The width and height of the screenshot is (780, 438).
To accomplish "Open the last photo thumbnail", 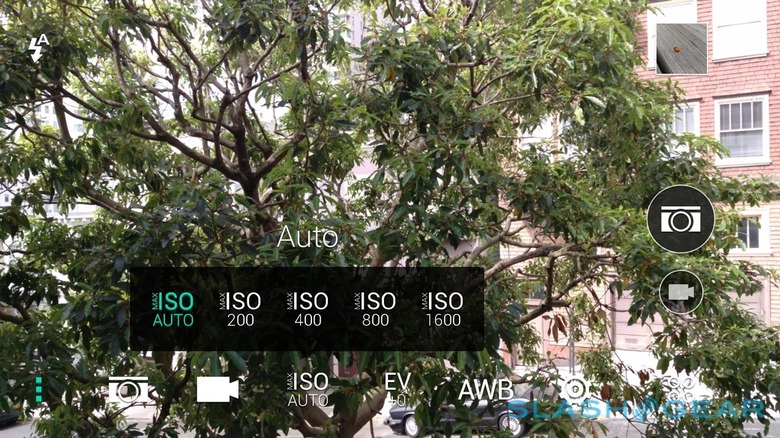I will pyautogui.click(x=681, y=49).
